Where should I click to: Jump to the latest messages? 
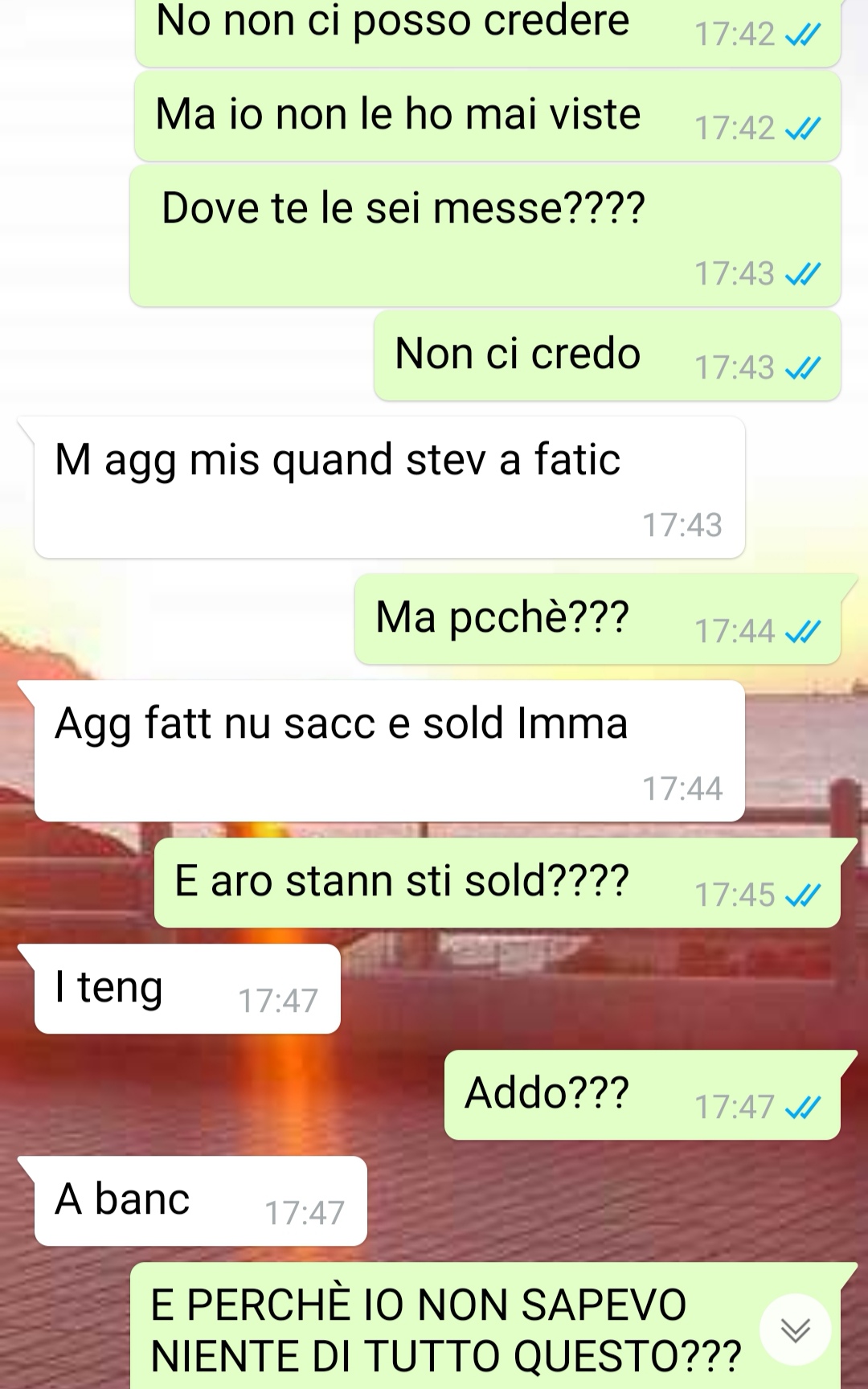[x=795, y=1330]
